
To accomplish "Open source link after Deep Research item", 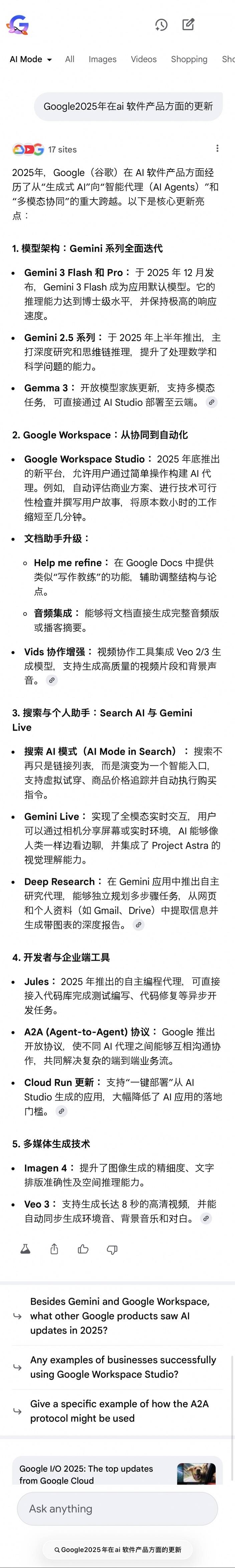I will point(139,925).
